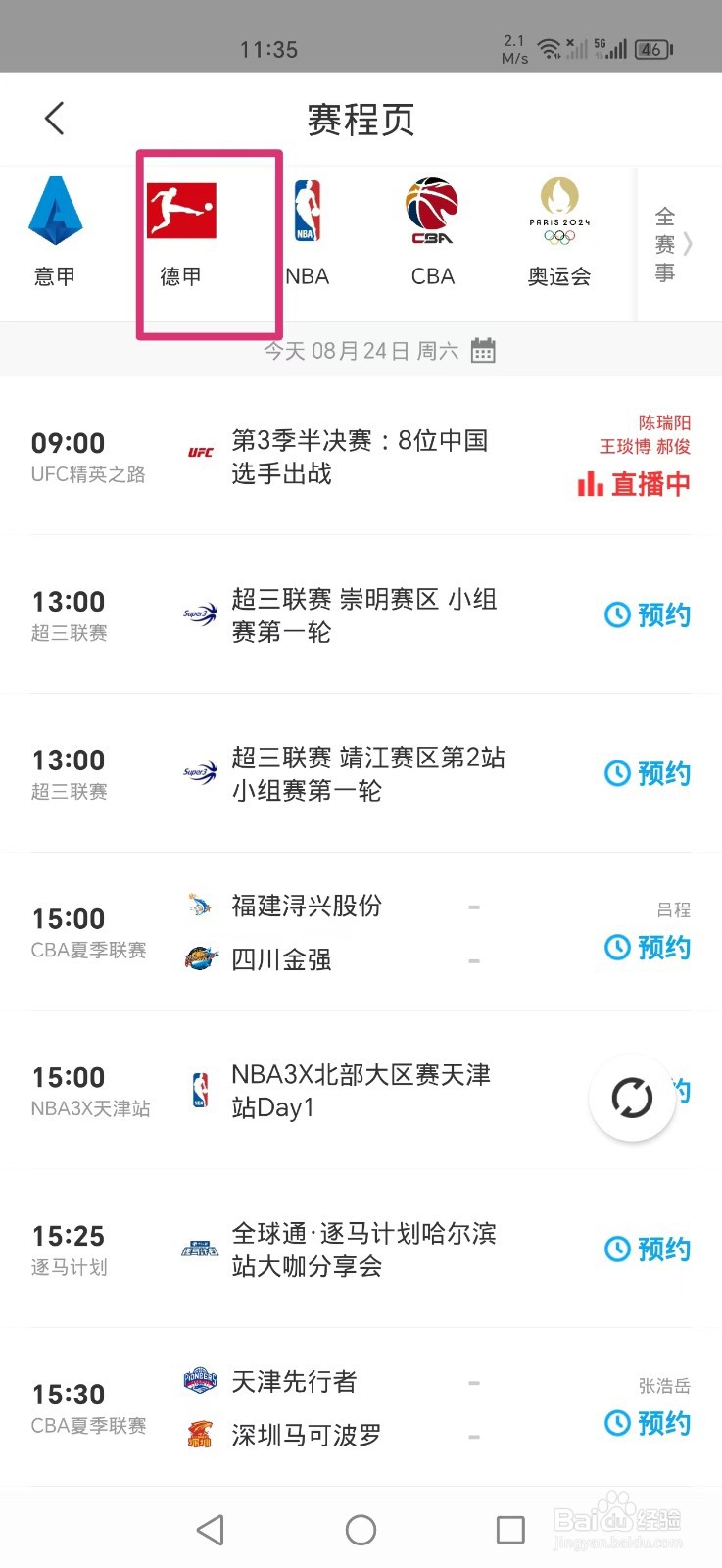Select the 德甲 league tab
Screen dimensions: 722x1568
click(181, 233)
